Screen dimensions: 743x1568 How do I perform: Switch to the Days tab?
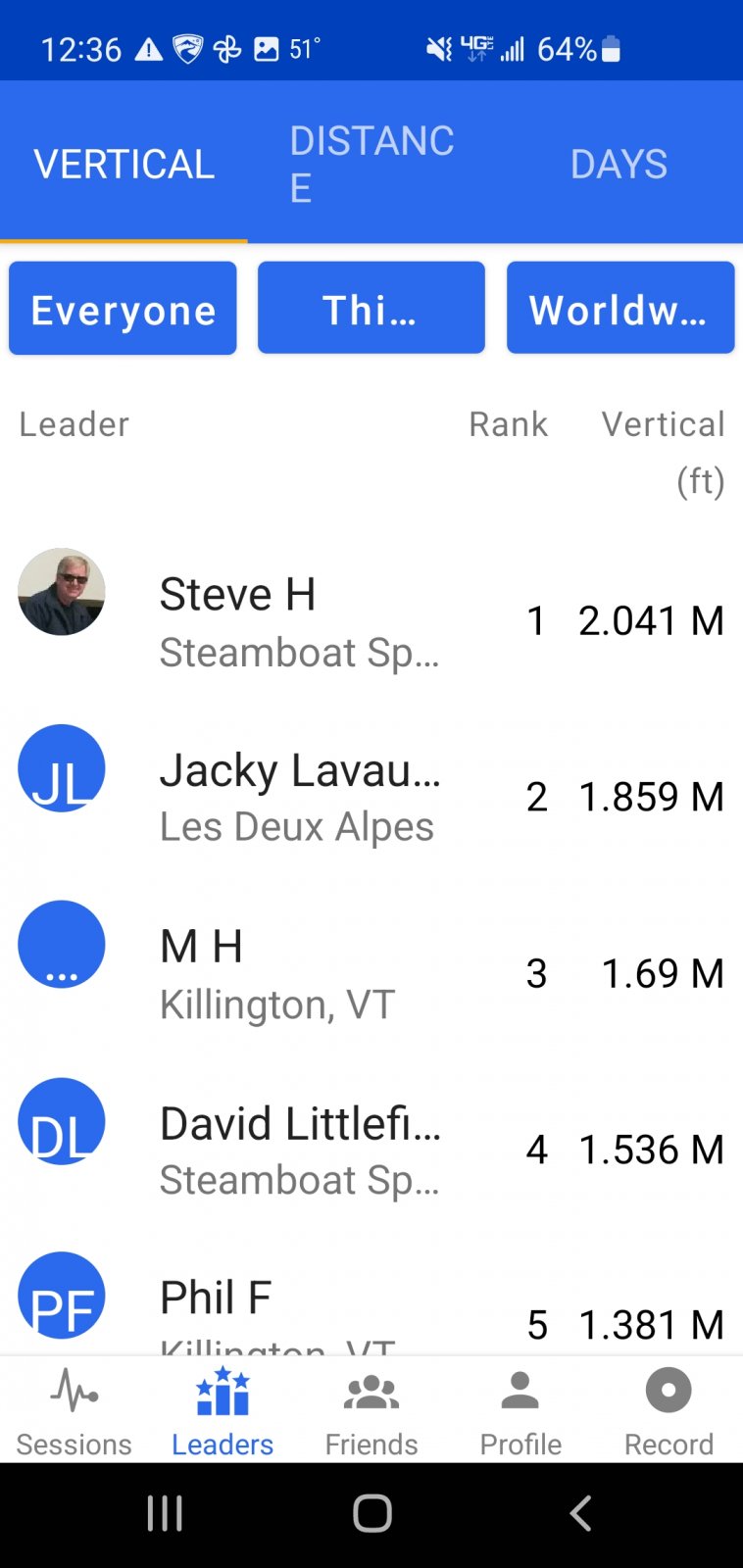[x=619, y=164]
